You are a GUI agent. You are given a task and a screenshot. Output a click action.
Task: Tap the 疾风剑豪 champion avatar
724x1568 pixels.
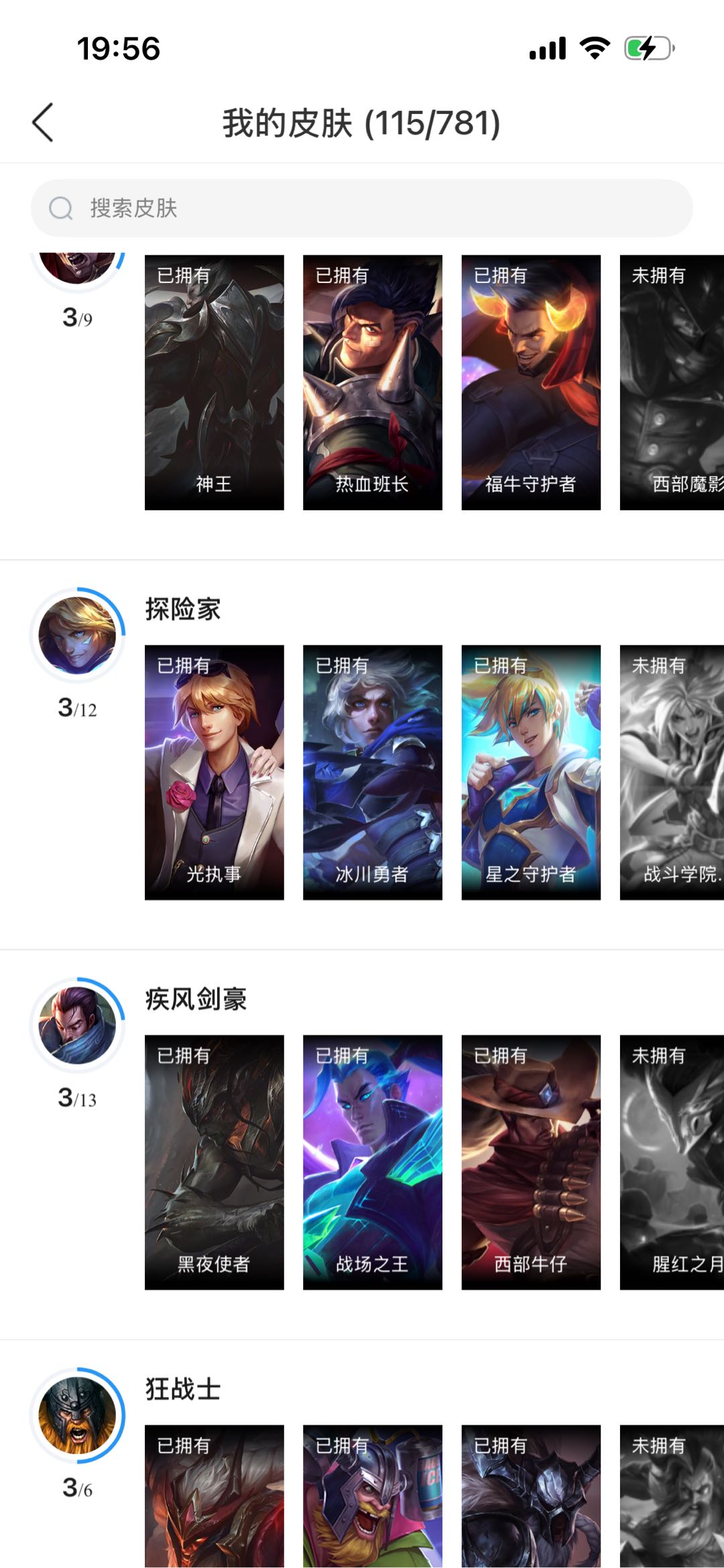[x=77, y=1025]
